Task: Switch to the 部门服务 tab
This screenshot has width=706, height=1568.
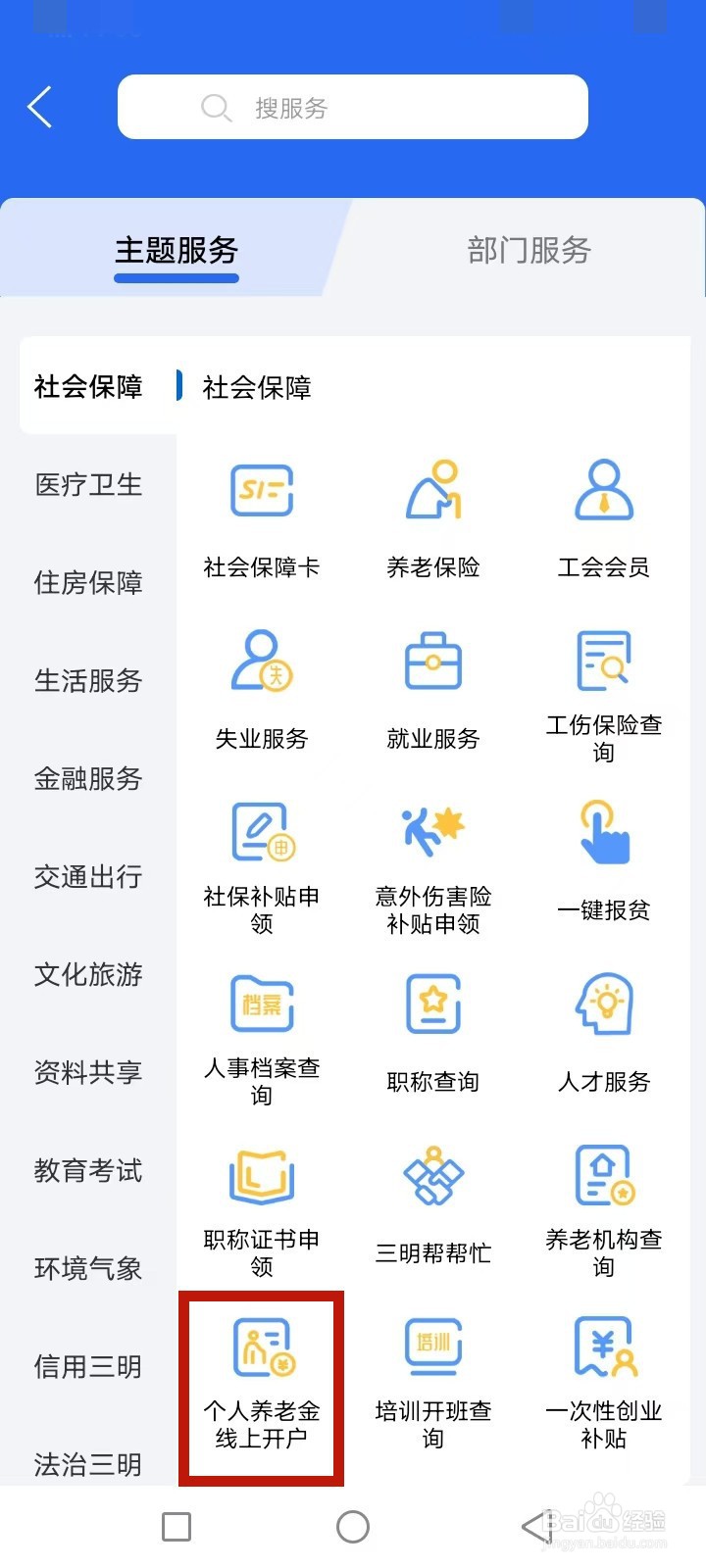Action: click(529, 251)
